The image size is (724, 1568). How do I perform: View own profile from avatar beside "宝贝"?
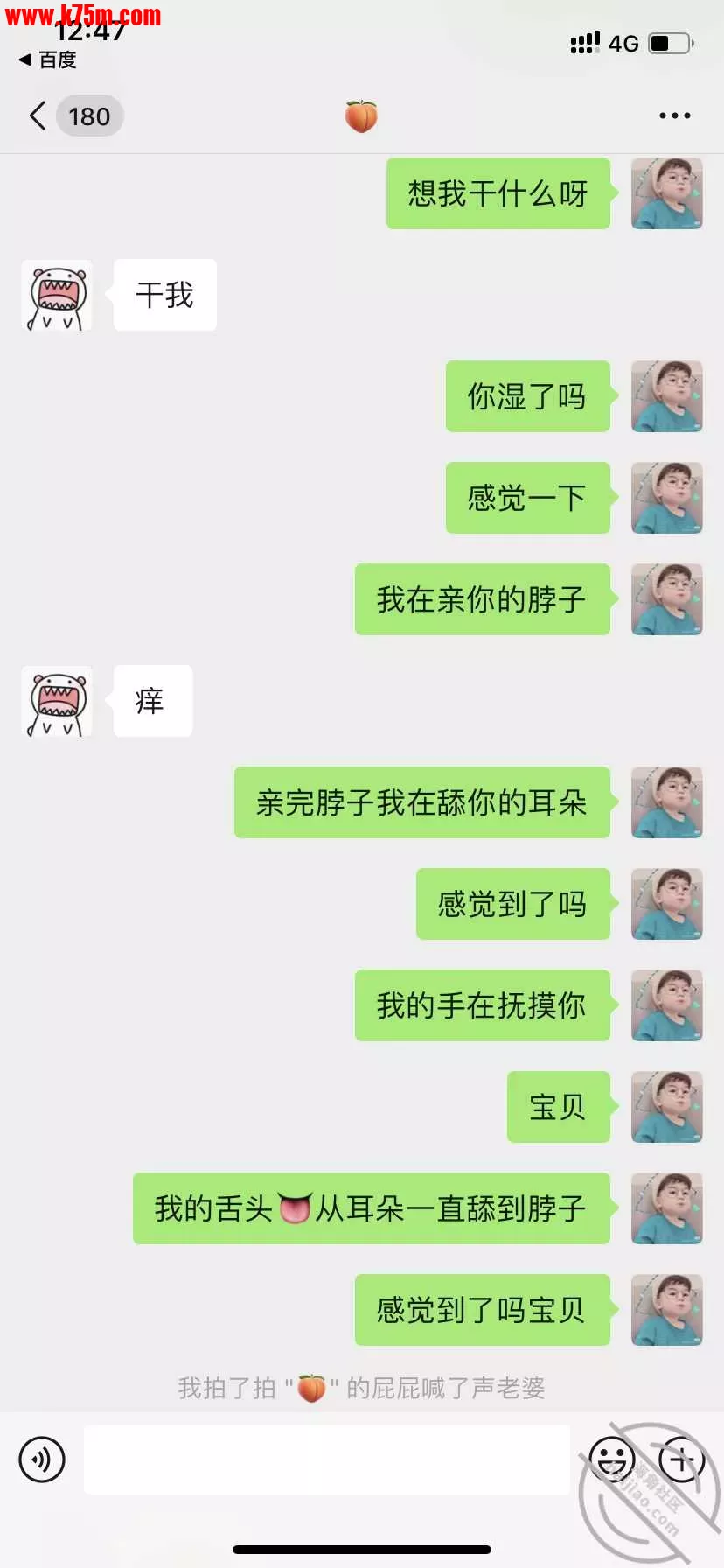click(666, 1107)
